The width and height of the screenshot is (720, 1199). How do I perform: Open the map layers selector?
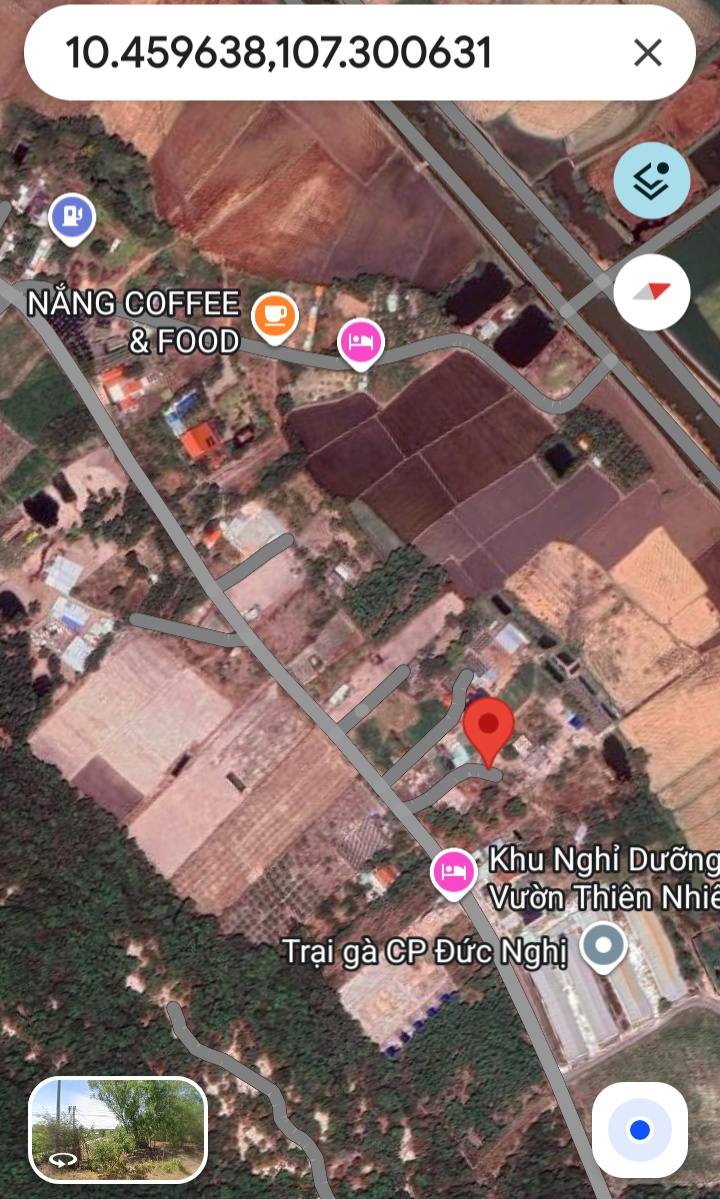click(652, 180)
